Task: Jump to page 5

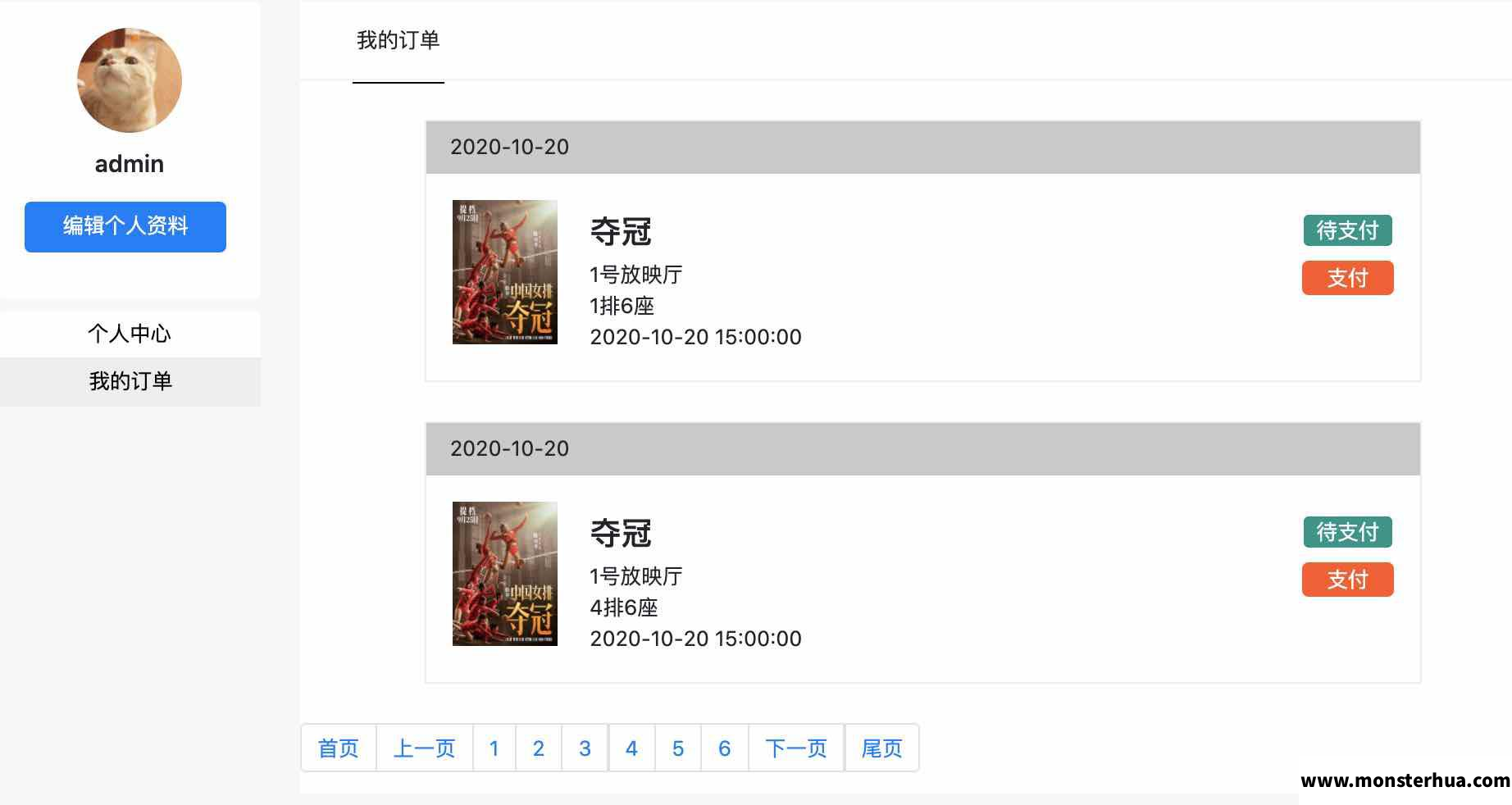Action: 678,748
